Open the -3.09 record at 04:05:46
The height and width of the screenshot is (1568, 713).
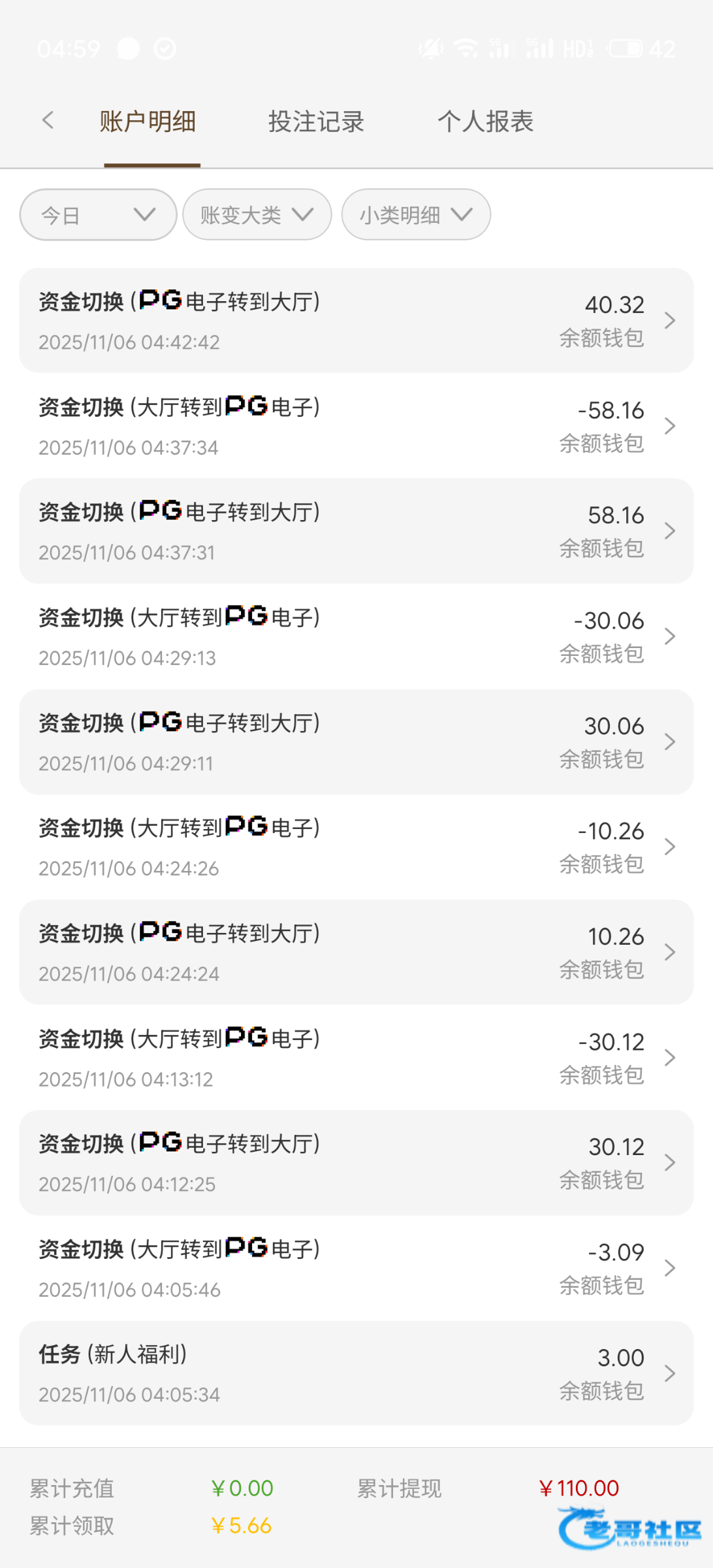(356, 1268)
